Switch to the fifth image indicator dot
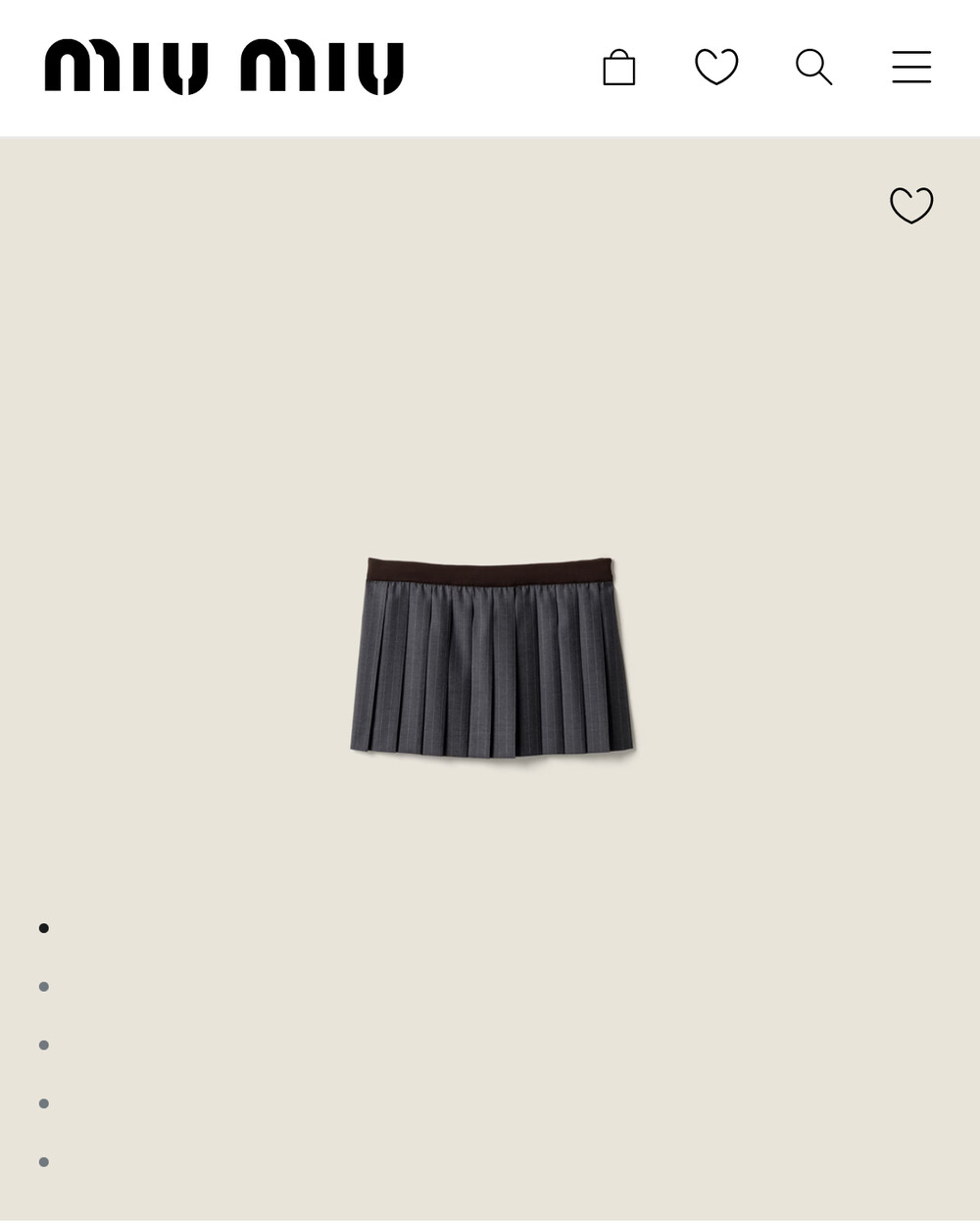The image size is (980, 1223). coord(44,1162)
